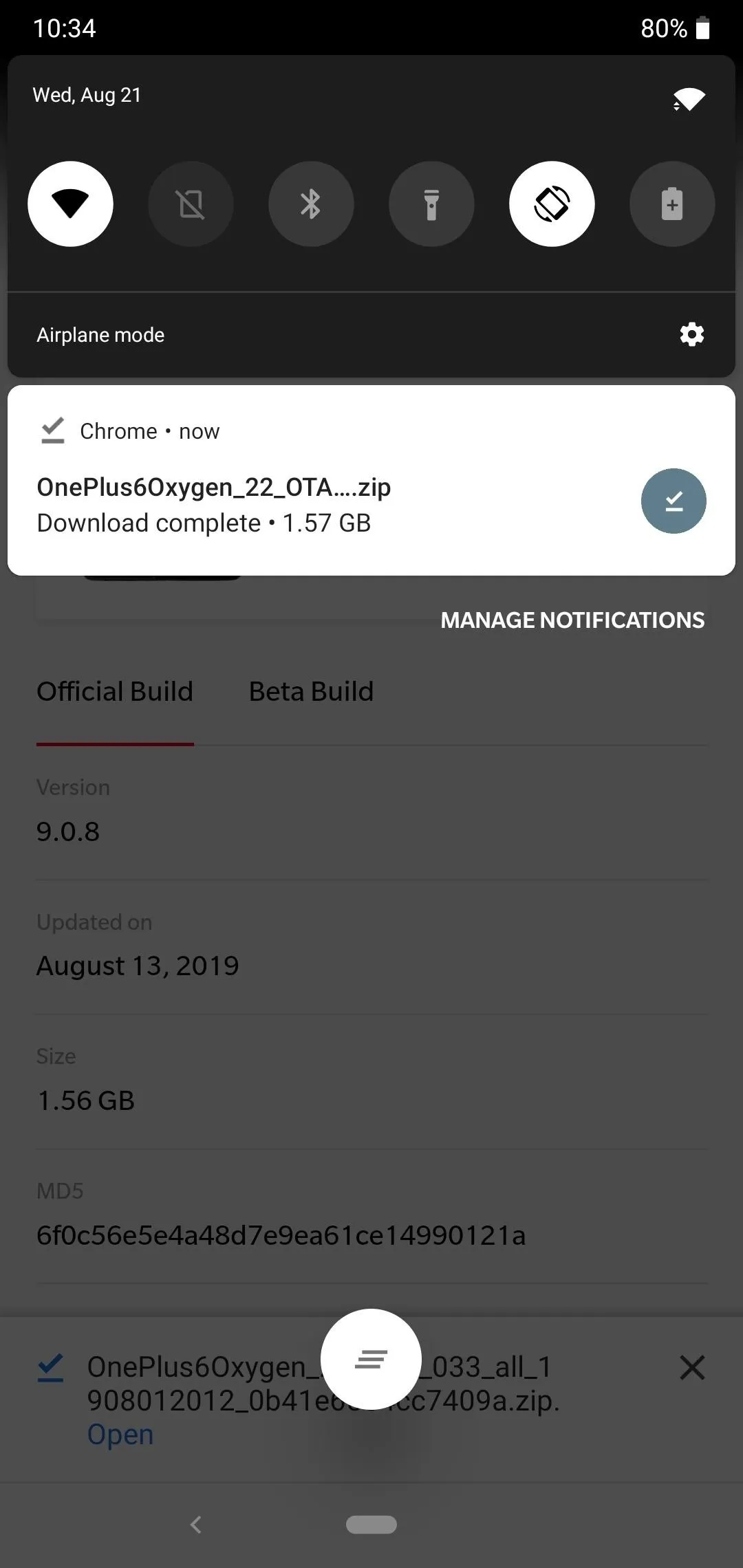
Task: Enable battery saver tile
Action: tap(672, 204)
